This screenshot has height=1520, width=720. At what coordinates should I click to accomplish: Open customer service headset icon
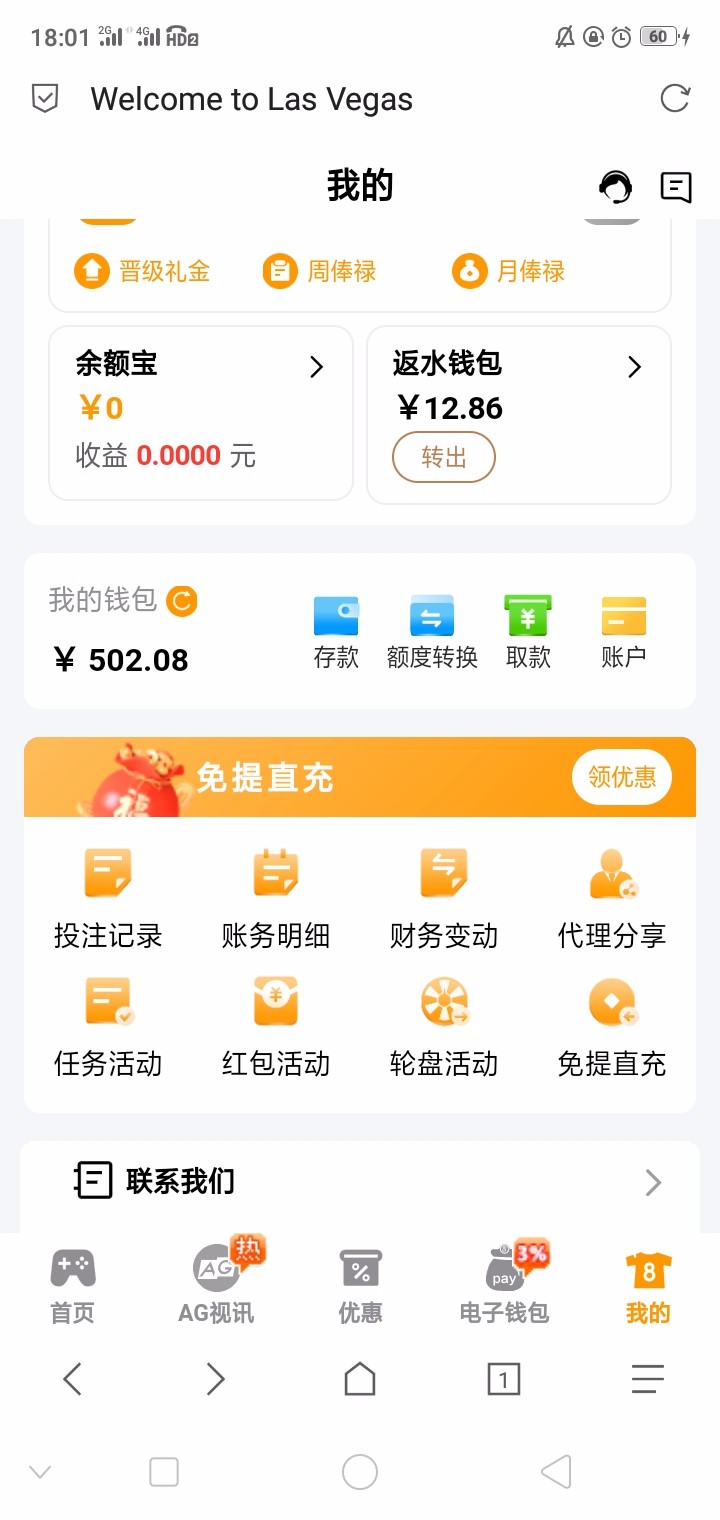pos(615,186)
